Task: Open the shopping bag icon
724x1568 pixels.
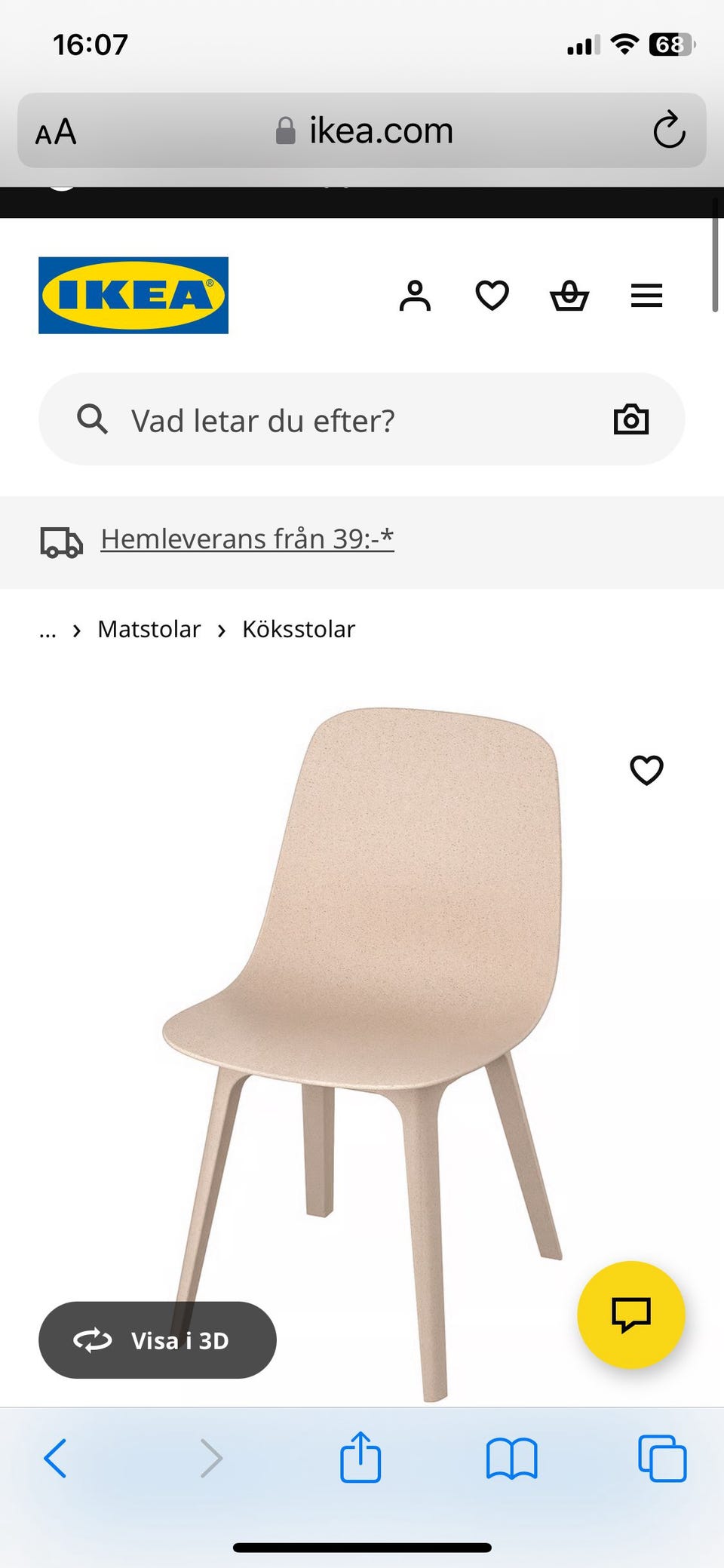Action: [x=569, y=296]
